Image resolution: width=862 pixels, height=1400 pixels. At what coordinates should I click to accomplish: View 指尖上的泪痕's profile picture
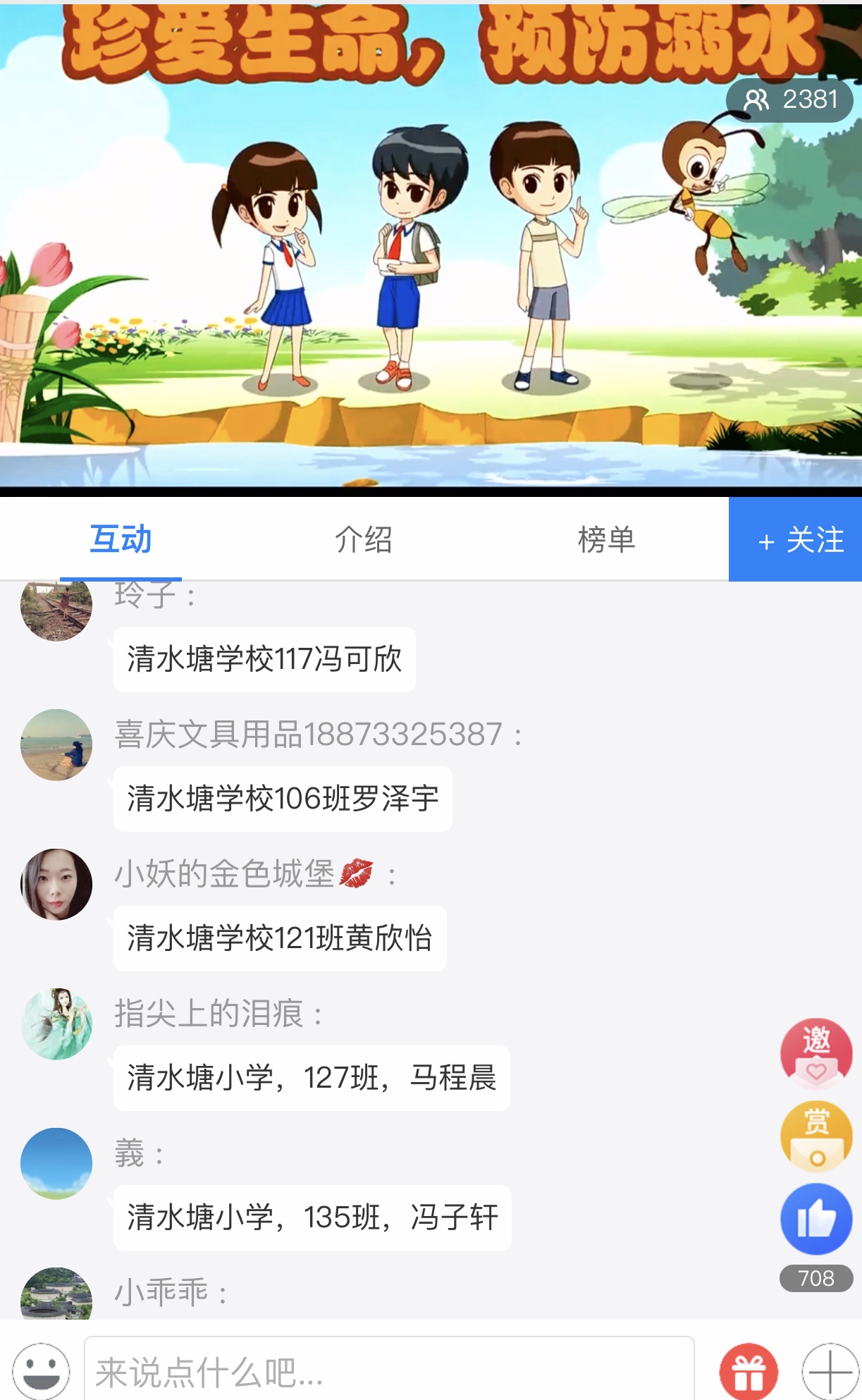(x=56, y=1024)
